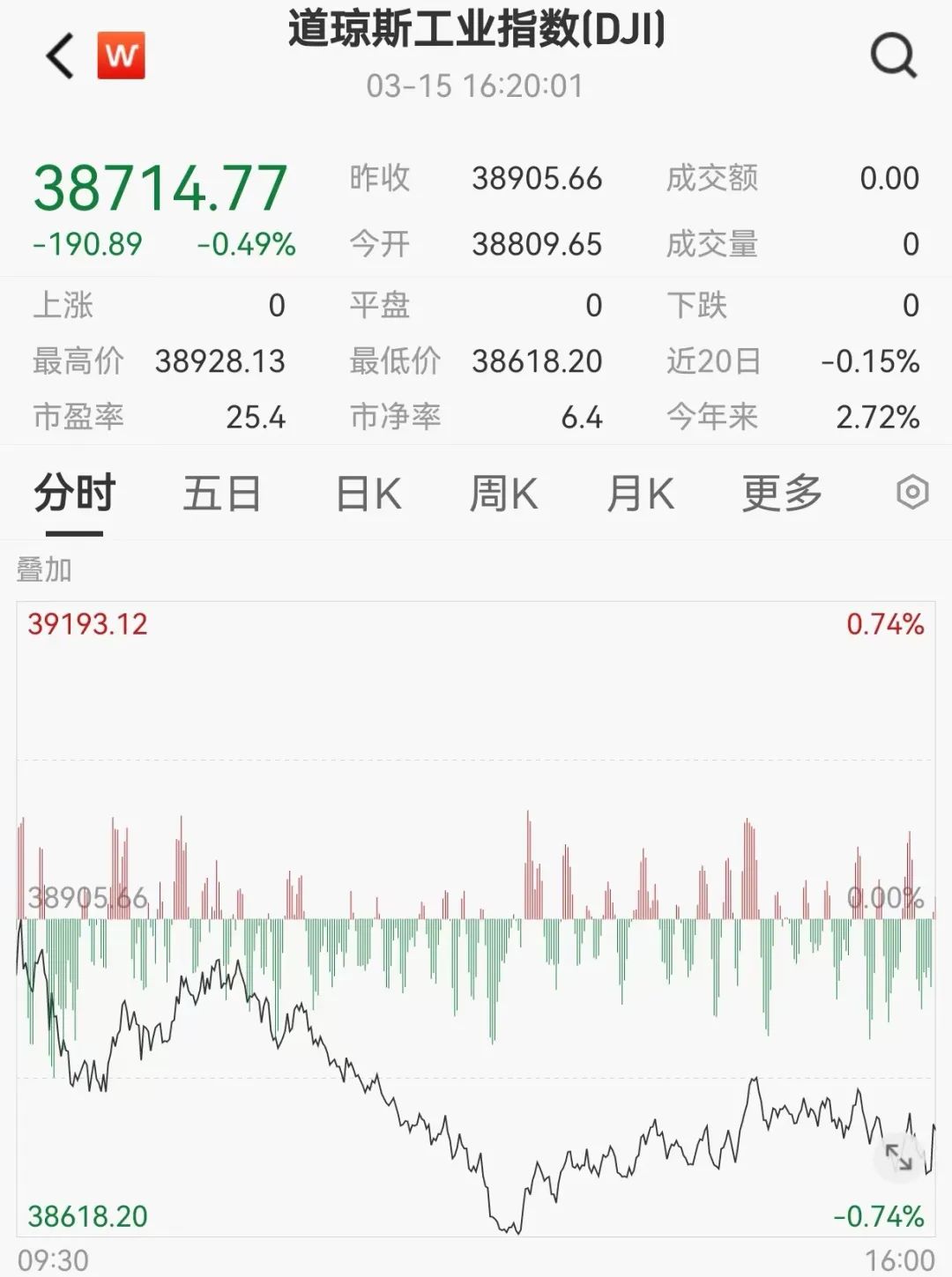Viewport: 952px width, 1277px height.
Task: View the 月K monthly chart tab
Action: click(x=641, y=493)
